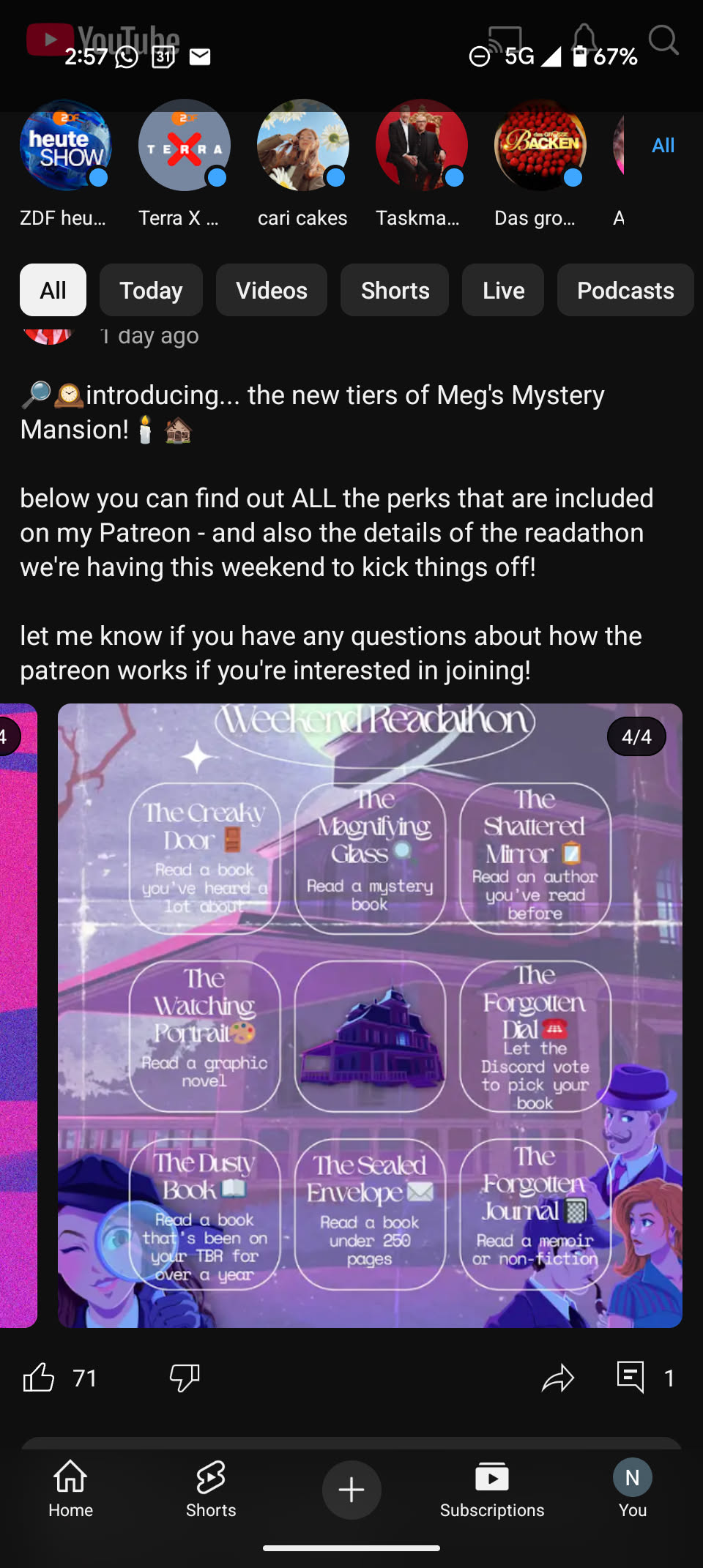The height and width of the screenshot is (1568, 703).
Task: Tap the cast to device icon
Action: pyautogui.click(x=505, y=40)
